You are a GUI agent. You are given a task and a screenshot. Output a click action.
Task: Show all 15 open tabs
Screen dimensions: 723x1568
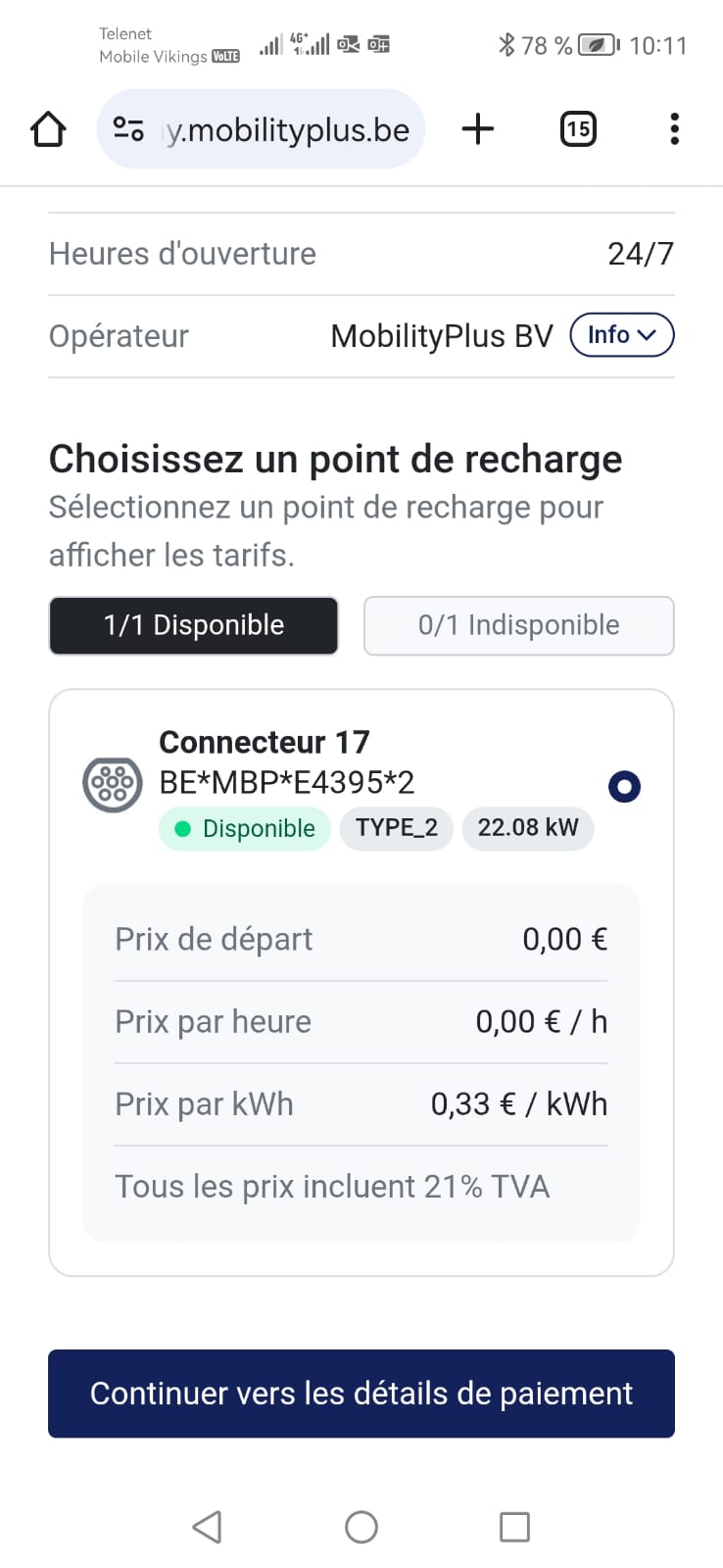pos(578,128)
